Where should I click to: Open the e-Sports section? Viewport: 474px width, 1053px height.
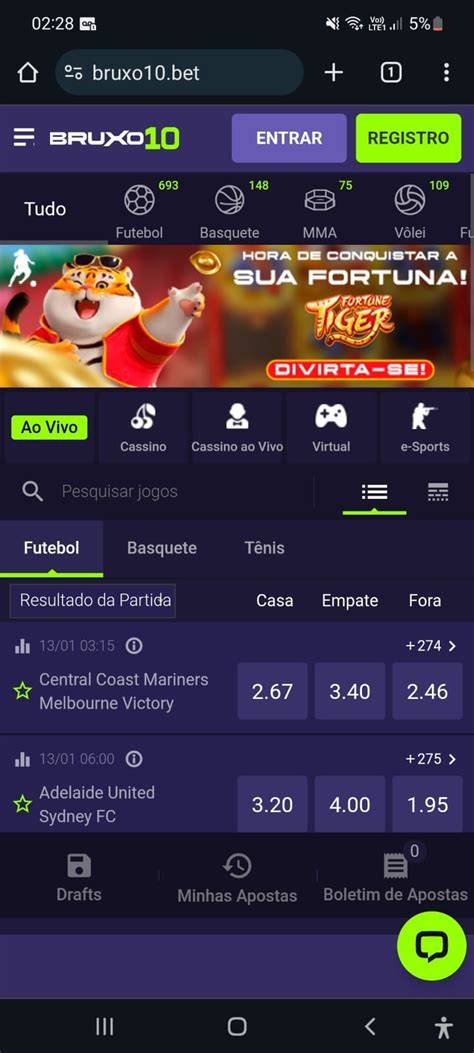coord(425,428)
